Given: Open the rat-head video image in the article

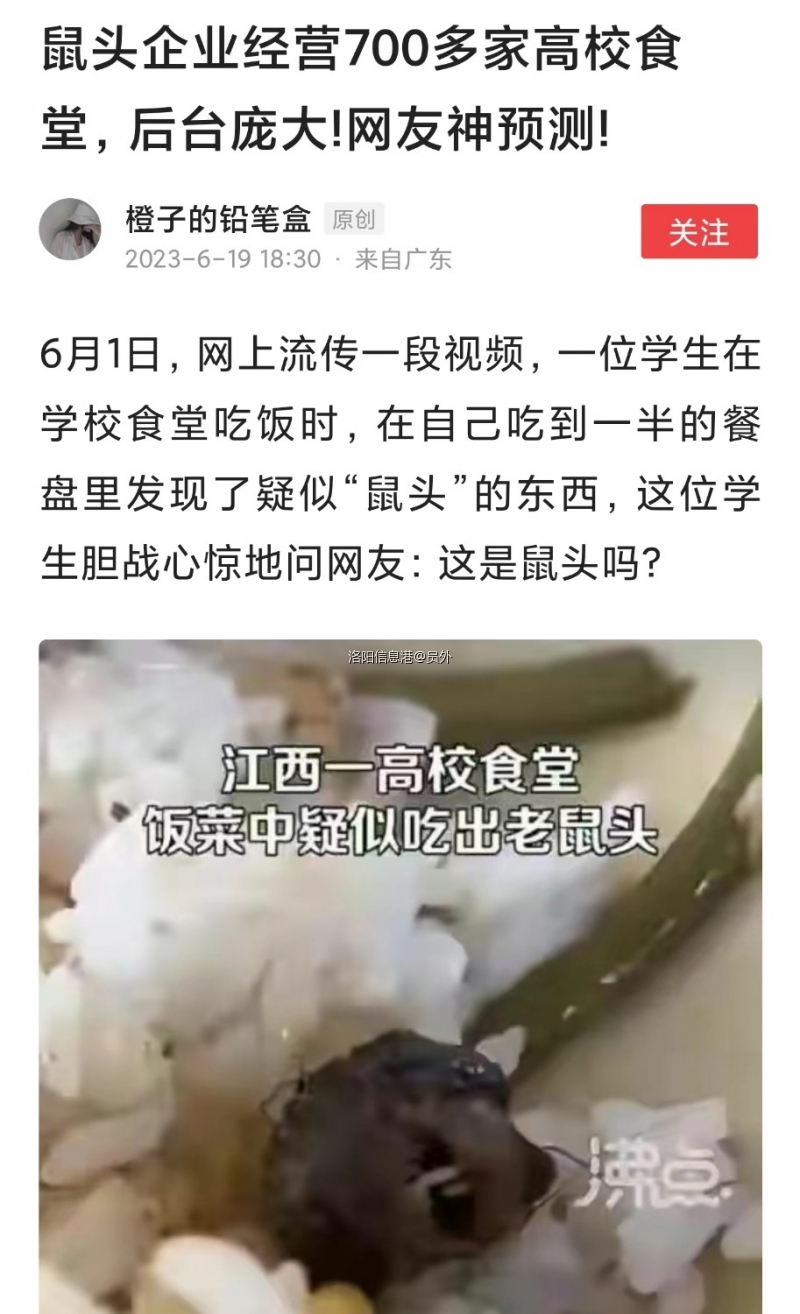Looking at the screenshot, I should tap(400, 975).
